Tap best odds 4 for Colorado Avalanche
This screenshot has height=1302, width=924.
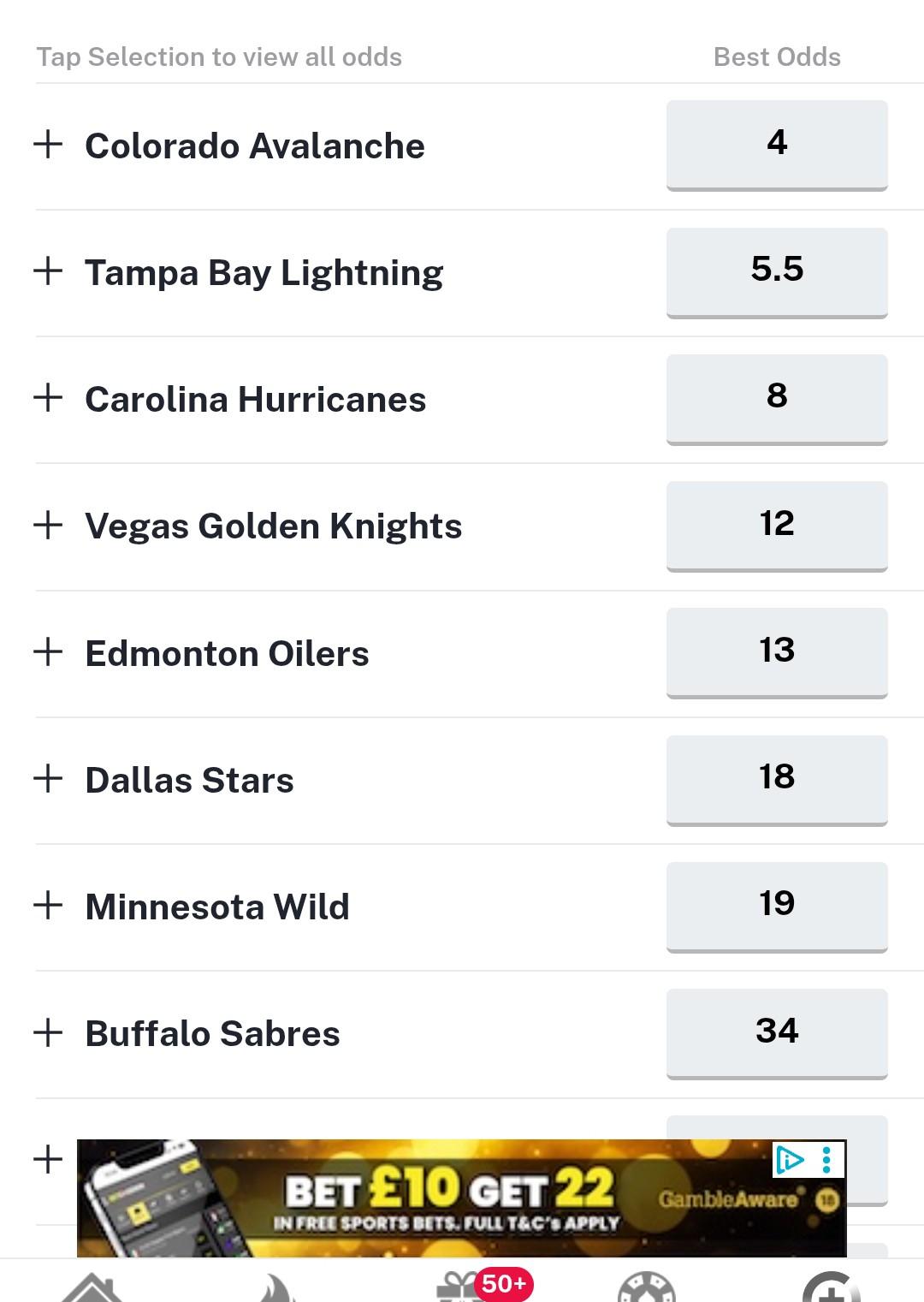point(776,144)
